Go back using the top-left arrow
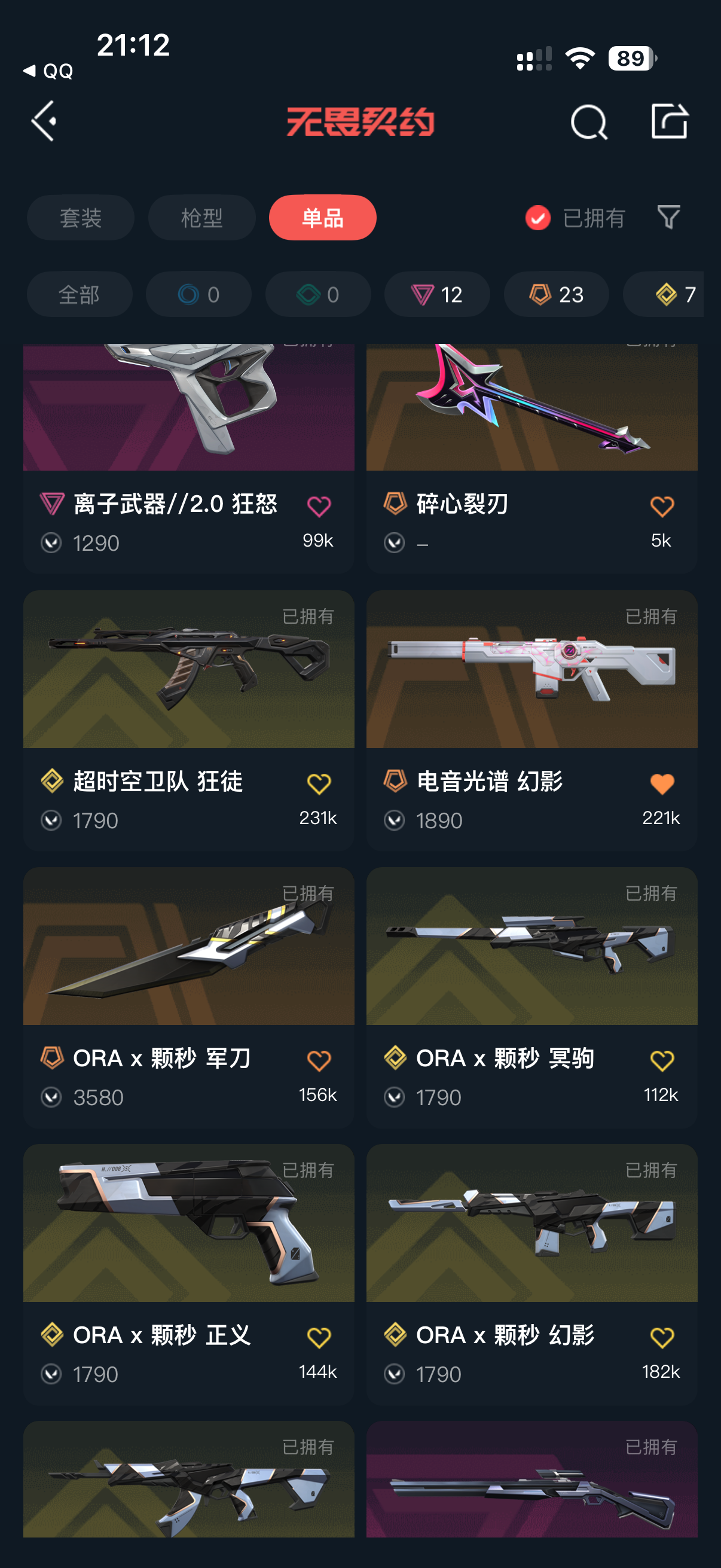721x1568 pixels. tap(44, 121)
